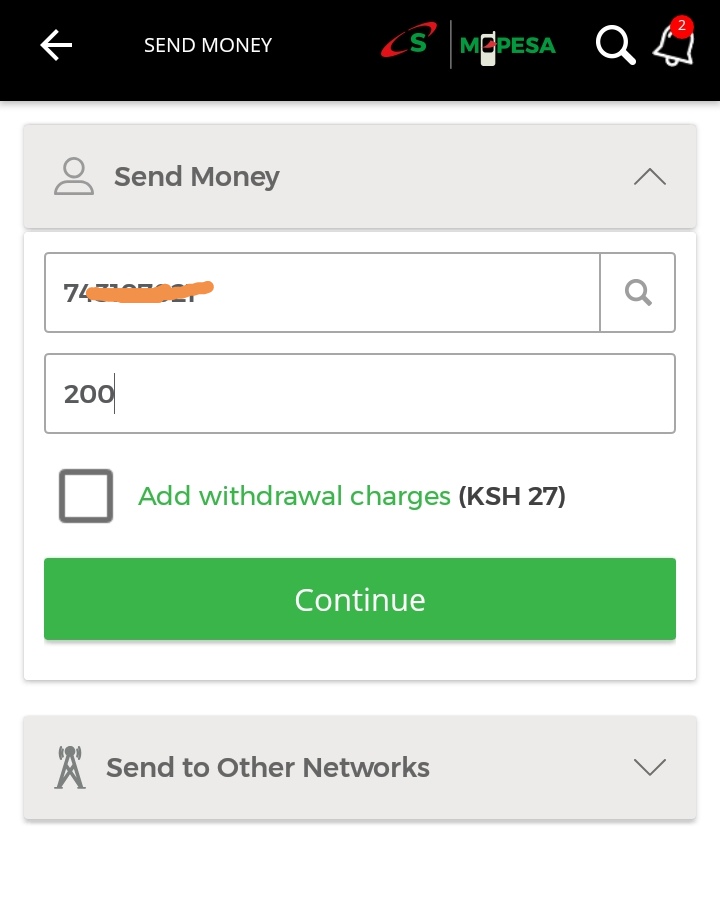Screen dimensions: 720x903
Task: Tap the amount field showing 200
Action: point(360,393)
